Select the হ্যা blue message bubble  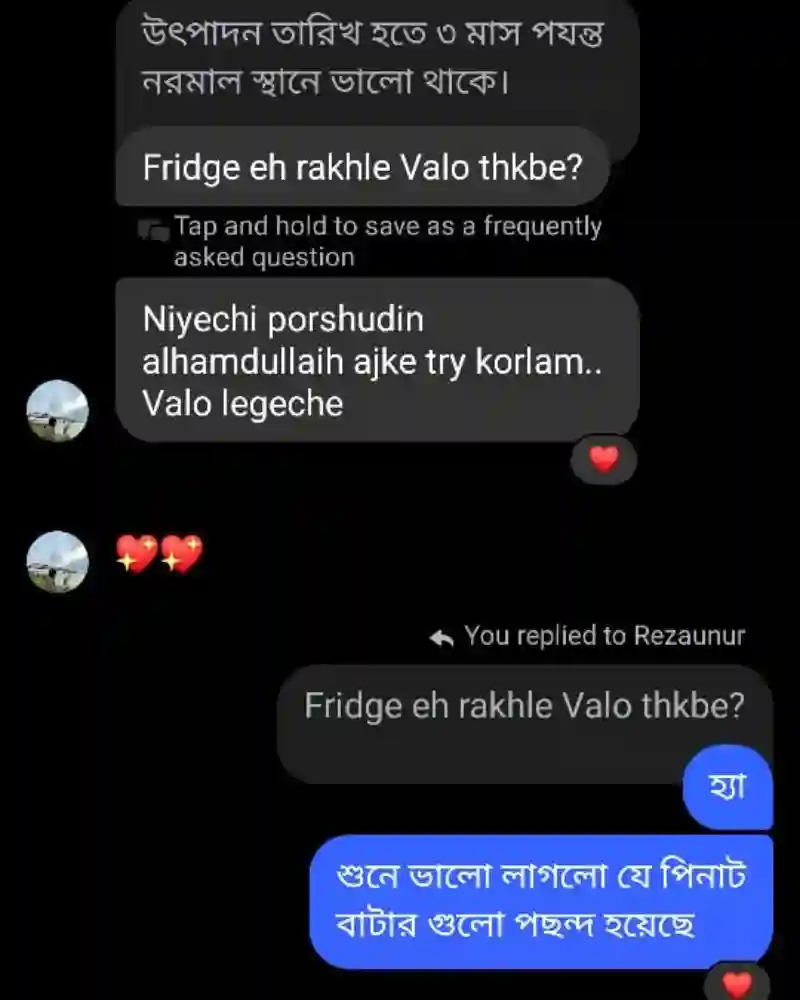pyautogui.click(x=729, y=788)
